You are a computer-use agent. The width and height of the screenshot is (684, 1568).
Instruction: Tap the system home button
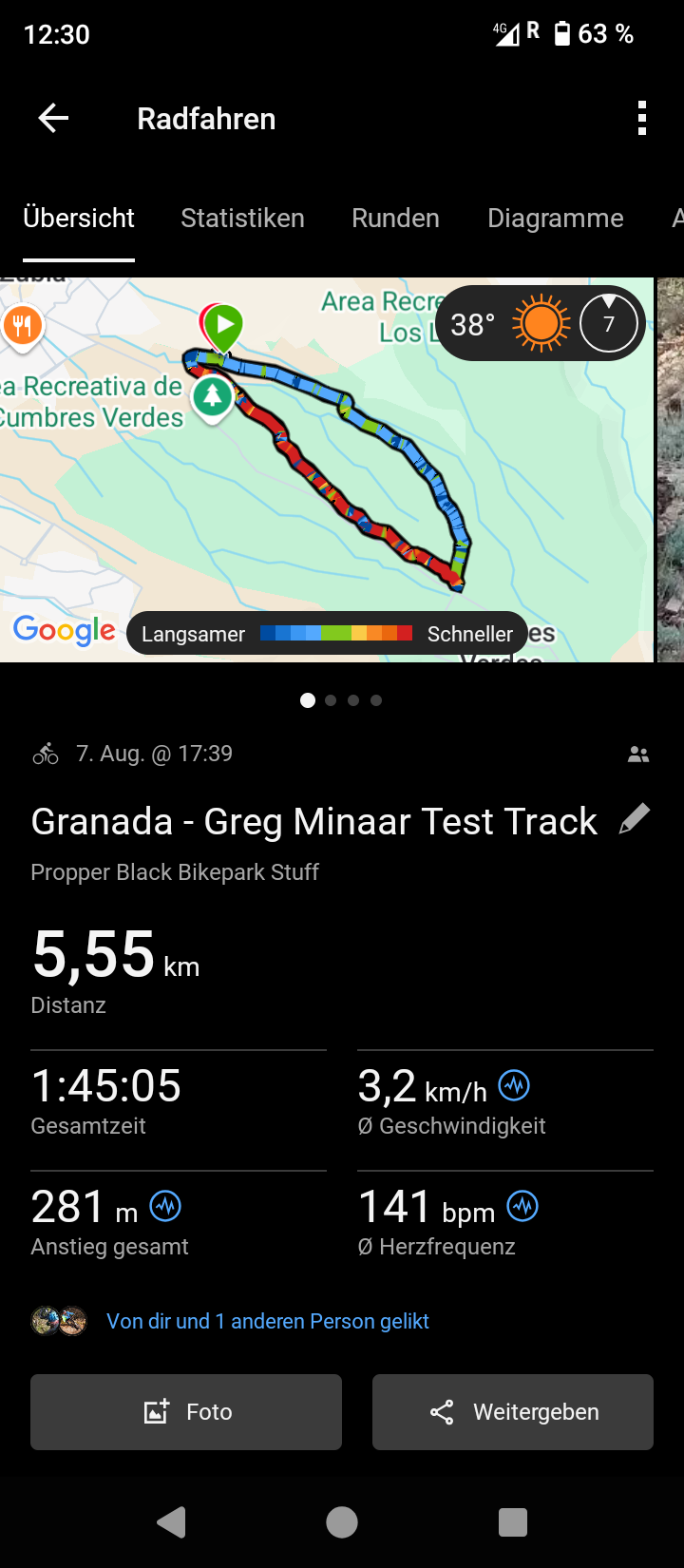342,1522
